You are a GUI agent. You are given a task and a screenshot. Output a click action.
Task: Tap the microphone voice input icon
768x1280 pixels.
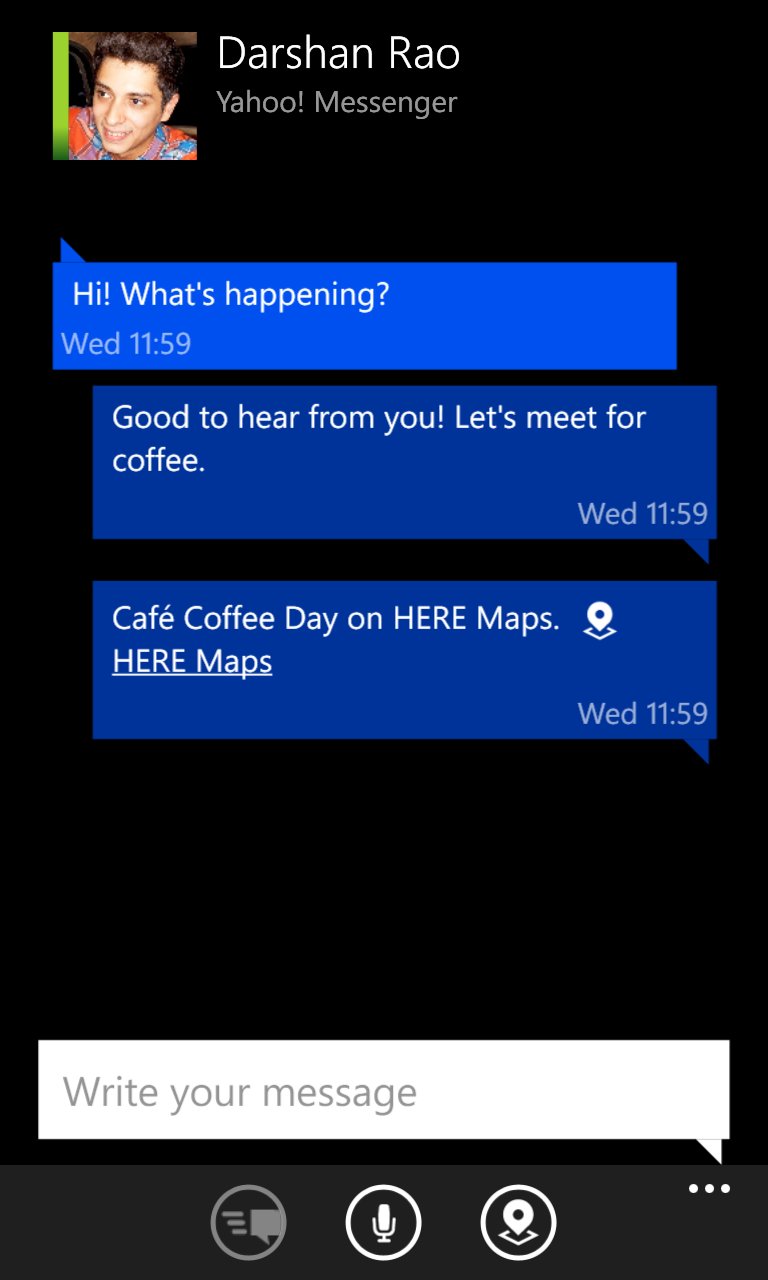(384, 1222)
